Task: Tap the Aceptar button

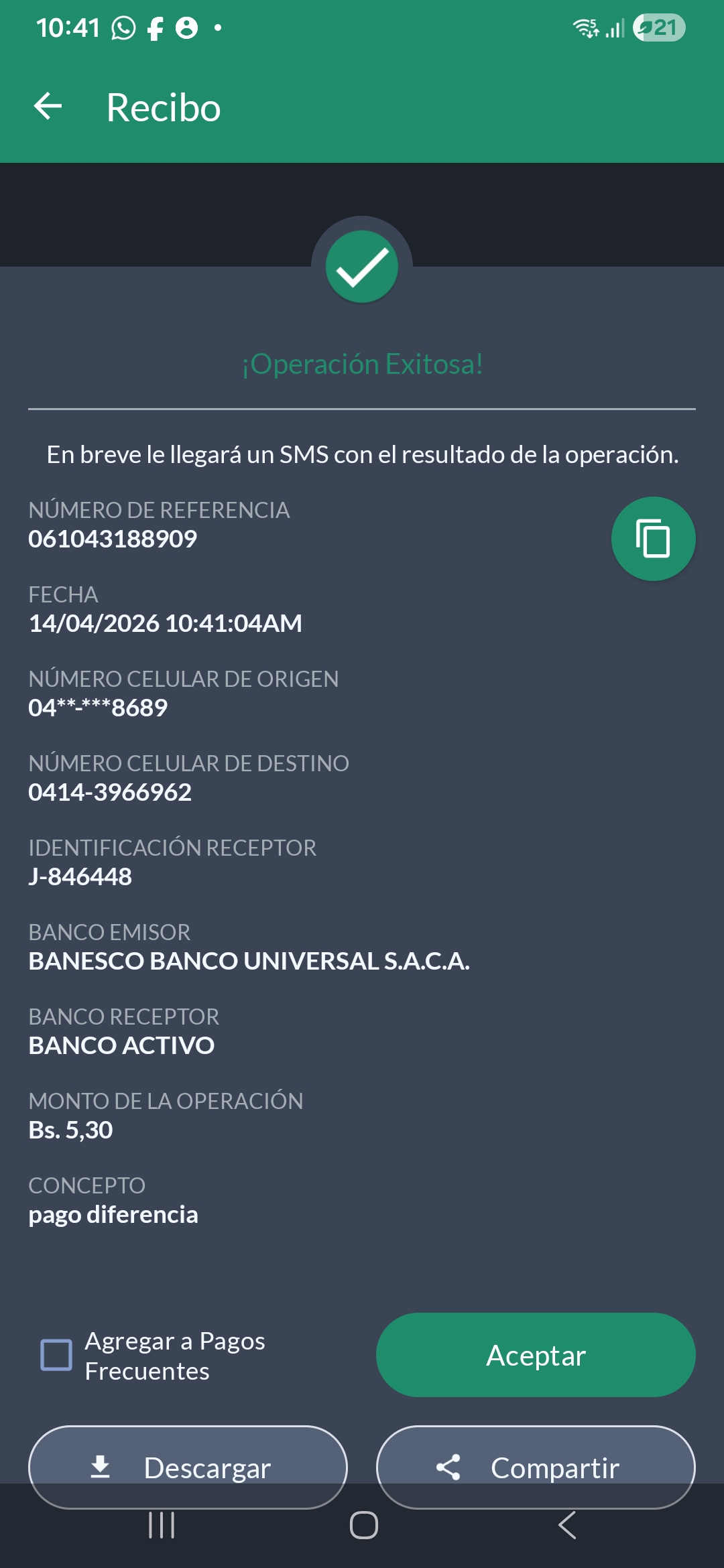Action: (536, 1355)
